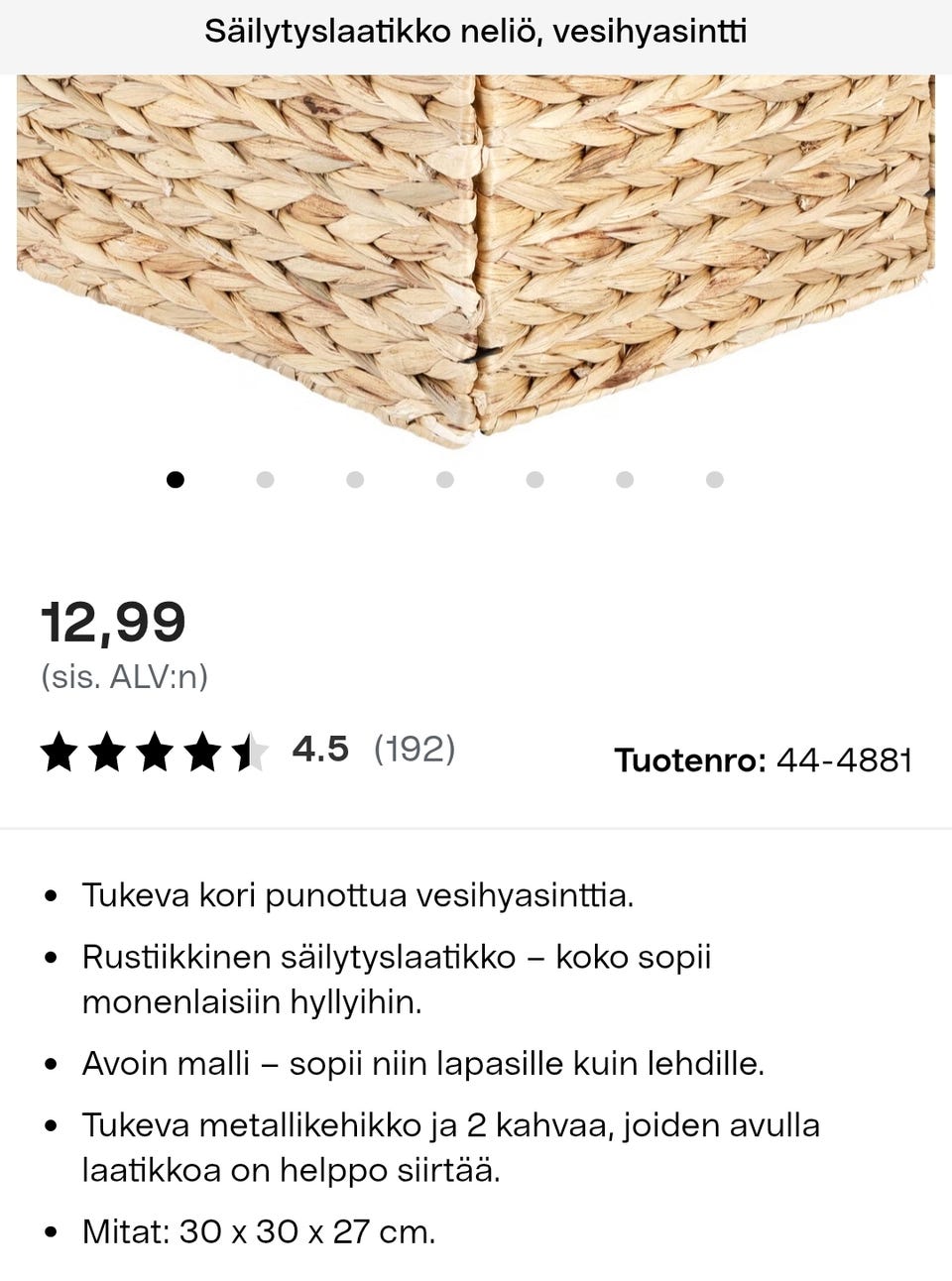952x1281 pixels.
Task: Click the 4.5 rating value
Action: [x=319, y=751]
